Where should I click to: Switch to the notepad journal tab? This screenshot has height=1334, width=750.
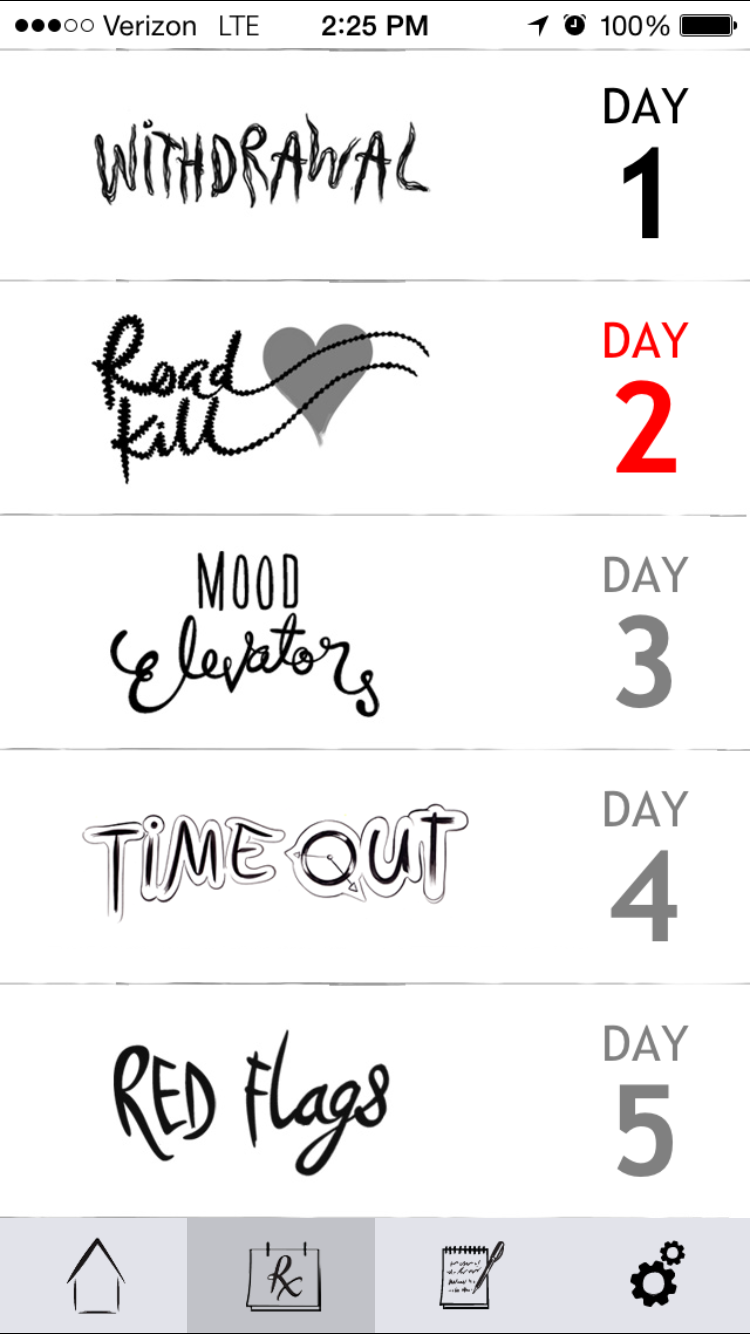pyautogui.click(x=470, y=1275)
